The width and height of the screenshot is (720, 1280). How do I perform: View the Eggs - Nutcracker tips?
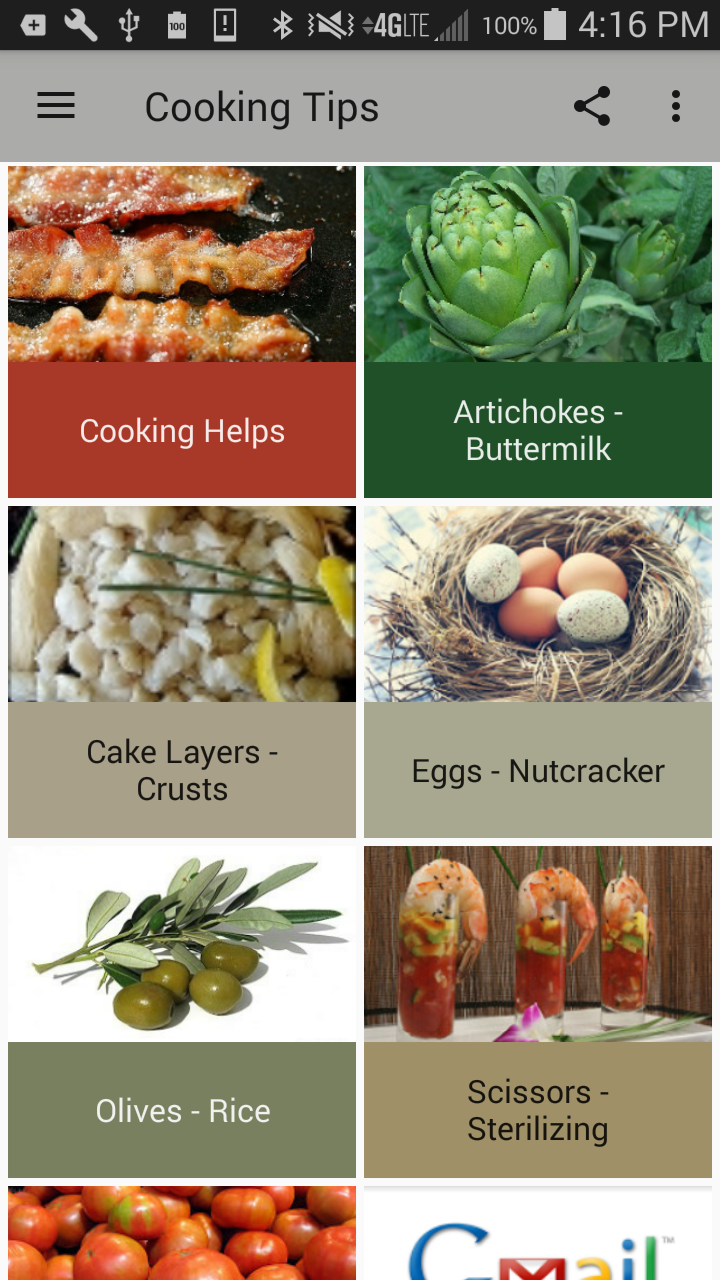[x=537, y=670]
